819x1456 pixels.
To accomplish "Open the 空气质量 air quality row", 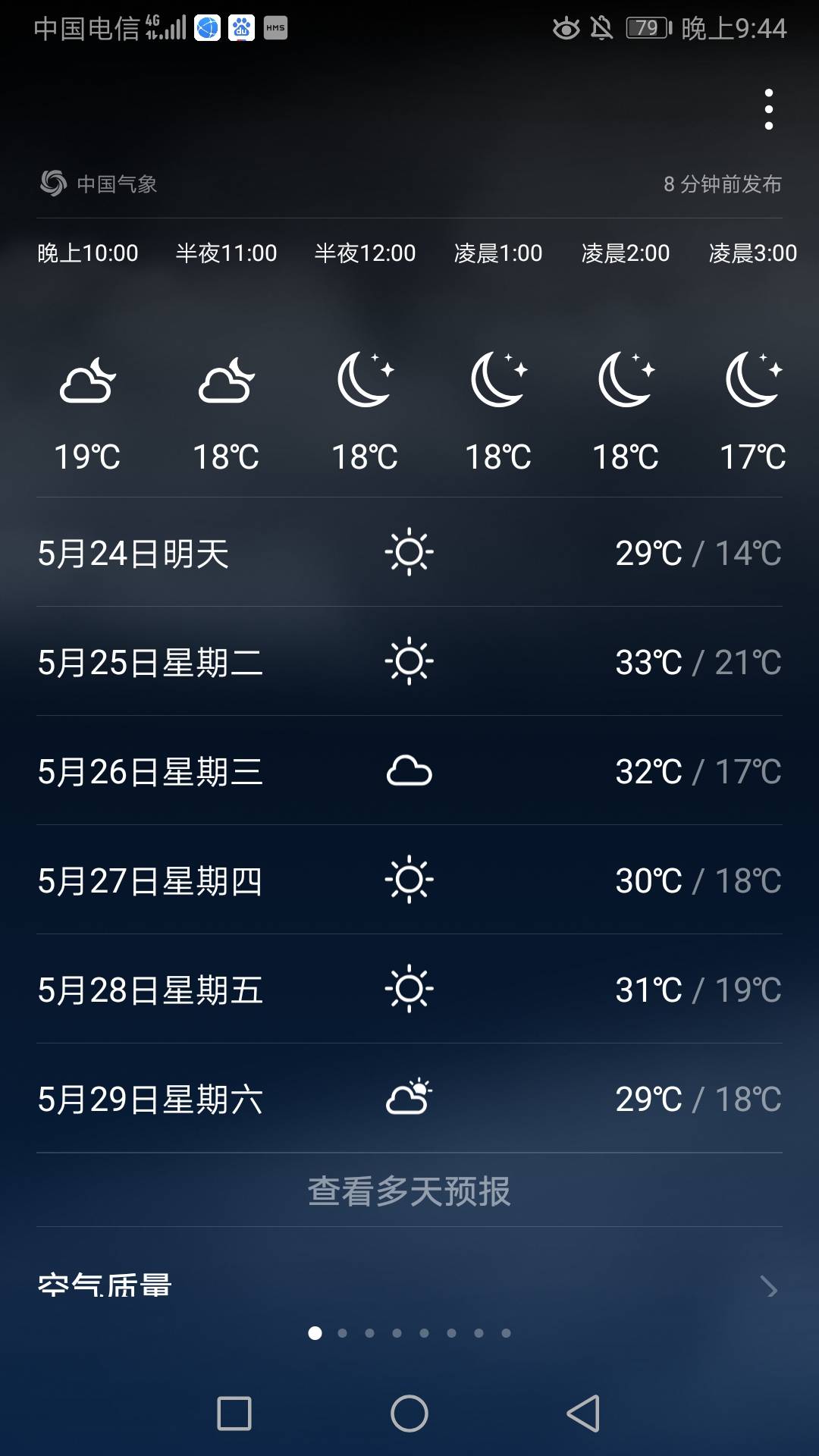I will 409,1285.
